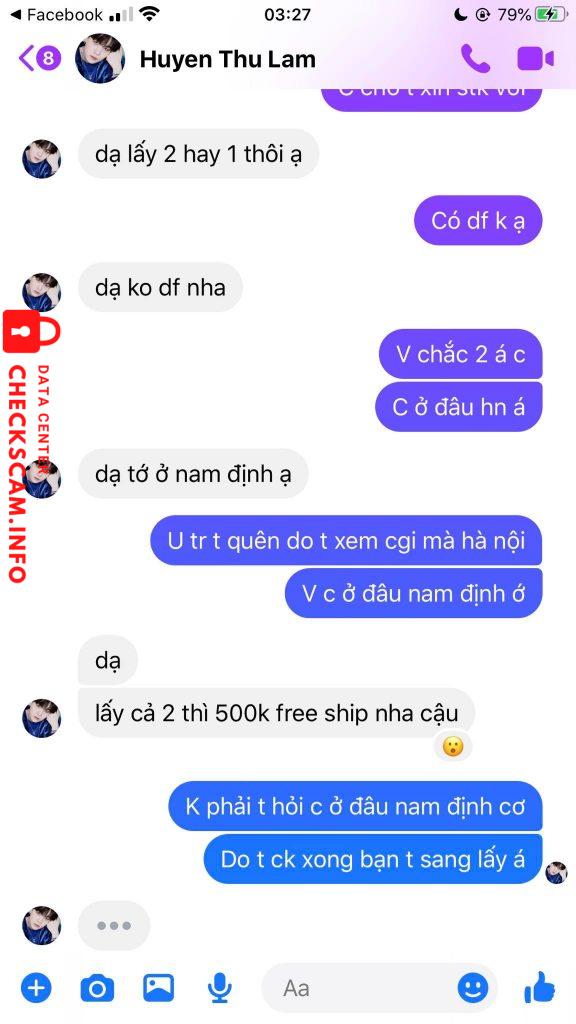Viewport: 576px width, 1024px height.
Task: Record a voice message with the microphone
Action: click(220, 988)
